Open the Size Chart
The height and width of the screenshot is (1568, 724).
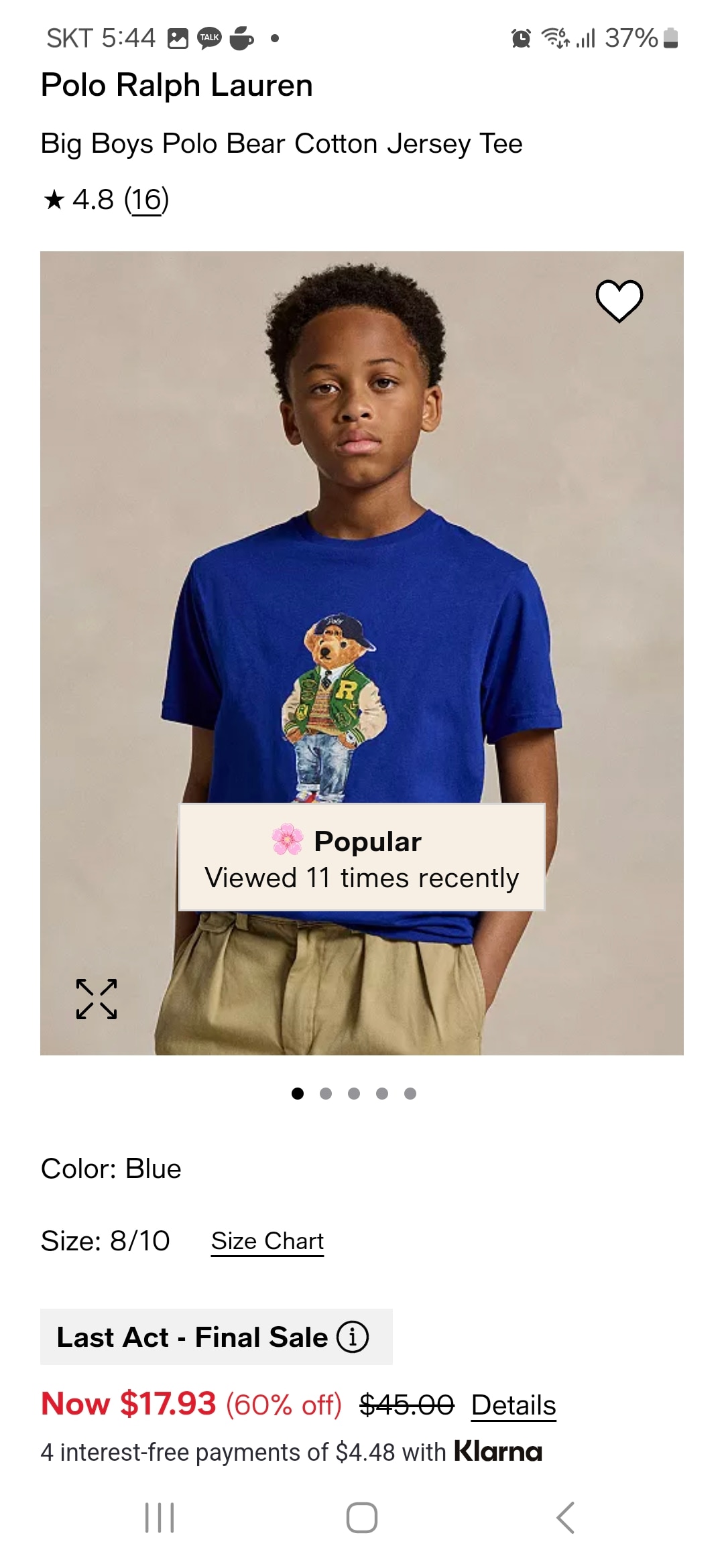tap(267, 1241)
